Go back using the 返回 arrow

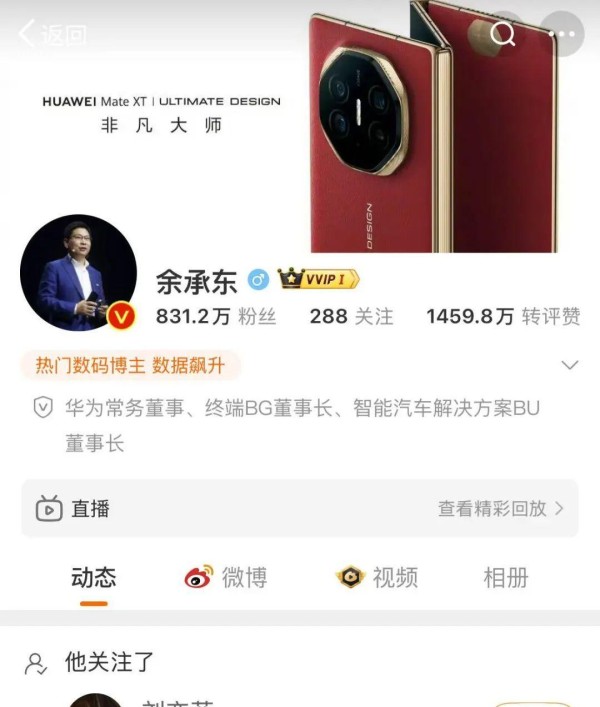click(x=52, y=35)
